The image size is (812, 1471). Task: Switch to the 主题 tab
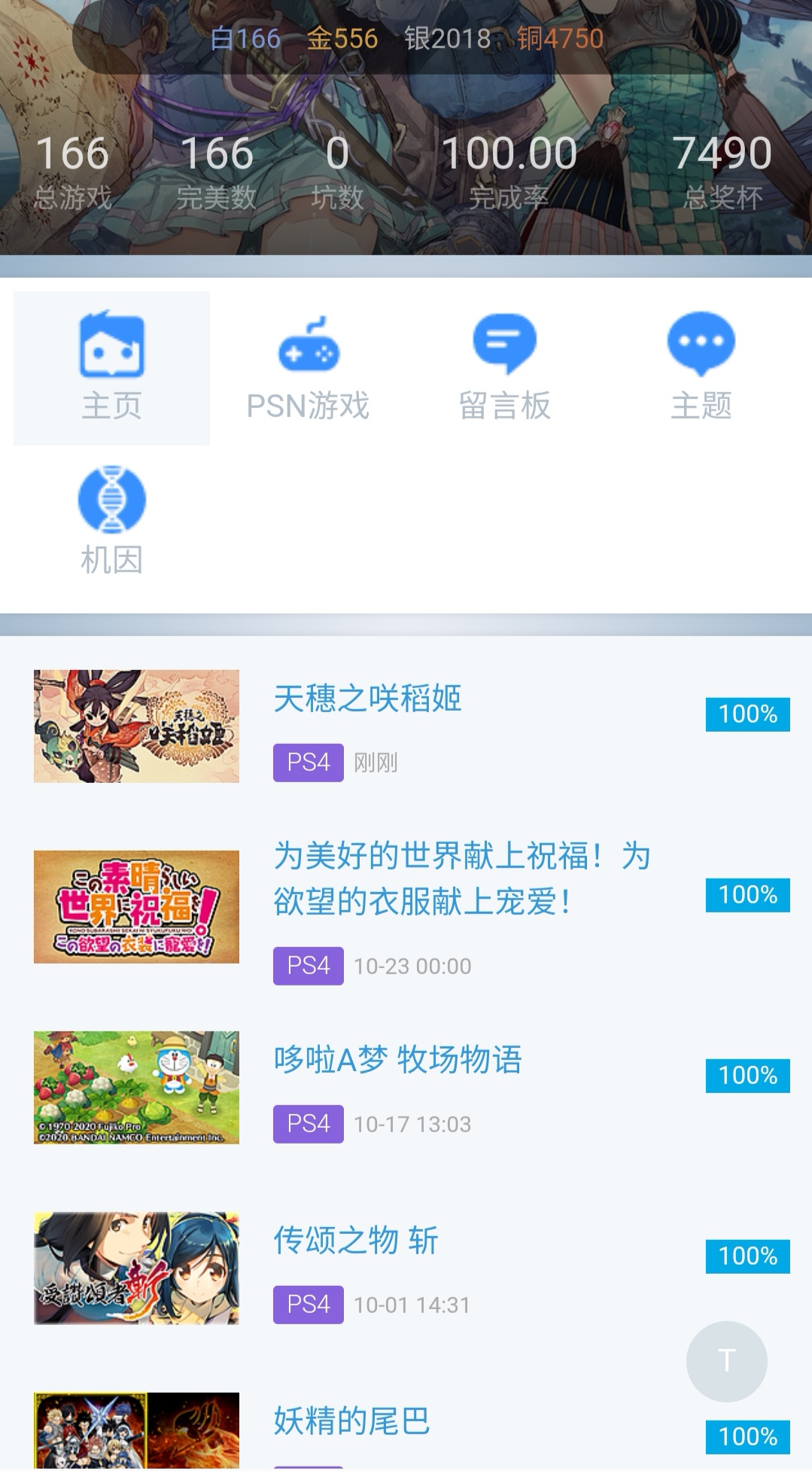tap(701, 367)
